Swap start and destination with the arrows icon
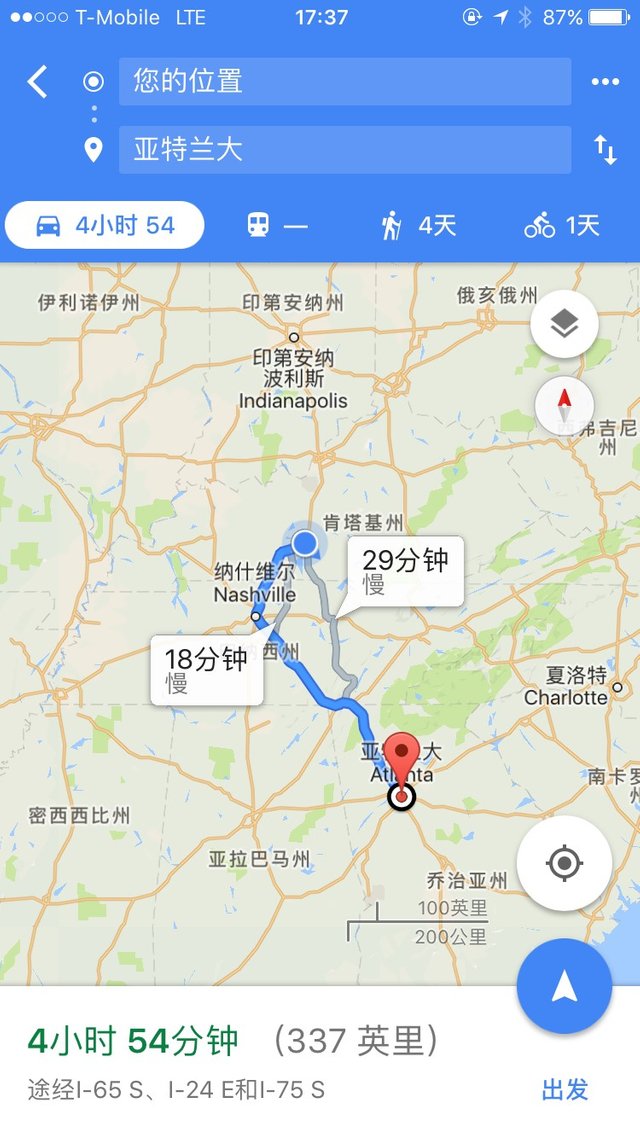Viewport: 640px width, 1138px height. tap(605, 150)
